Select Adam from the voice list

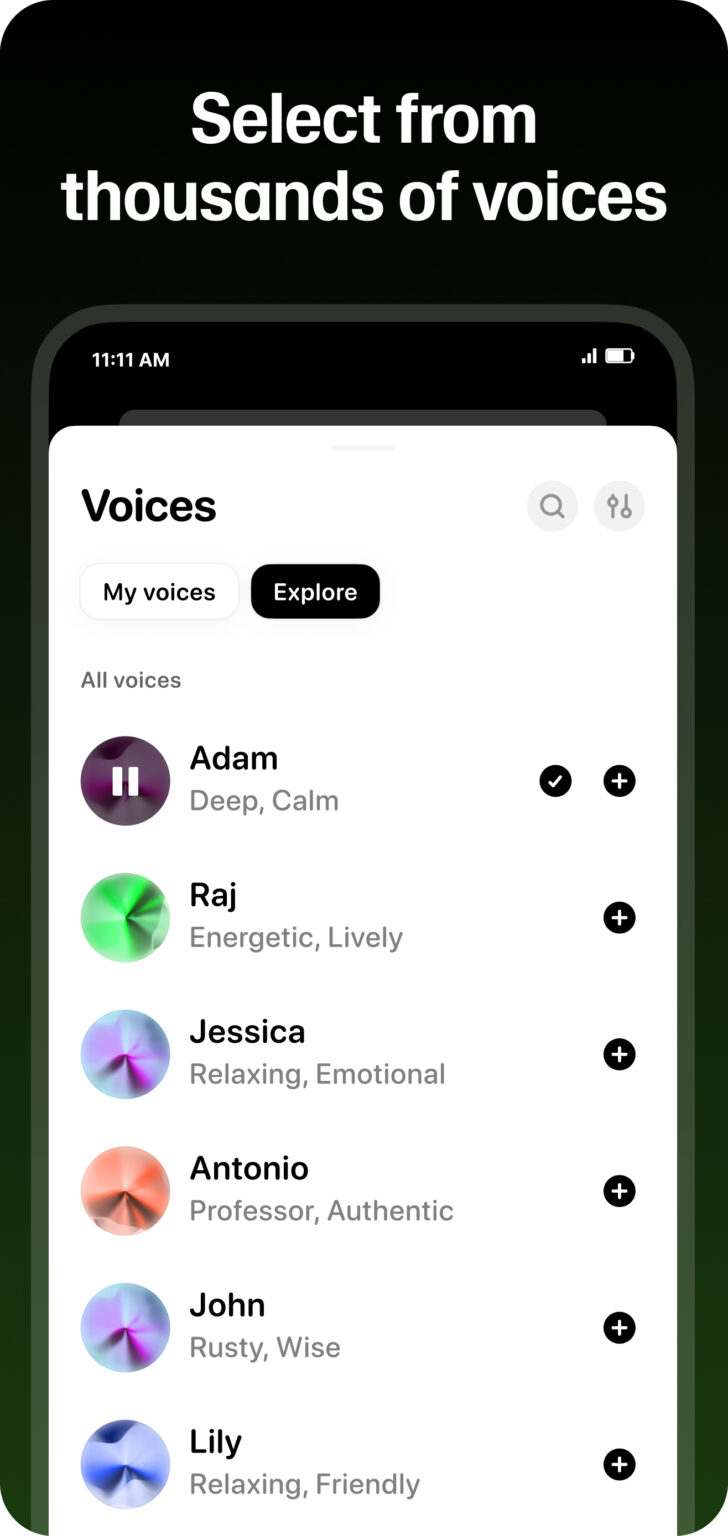[234, 758]
